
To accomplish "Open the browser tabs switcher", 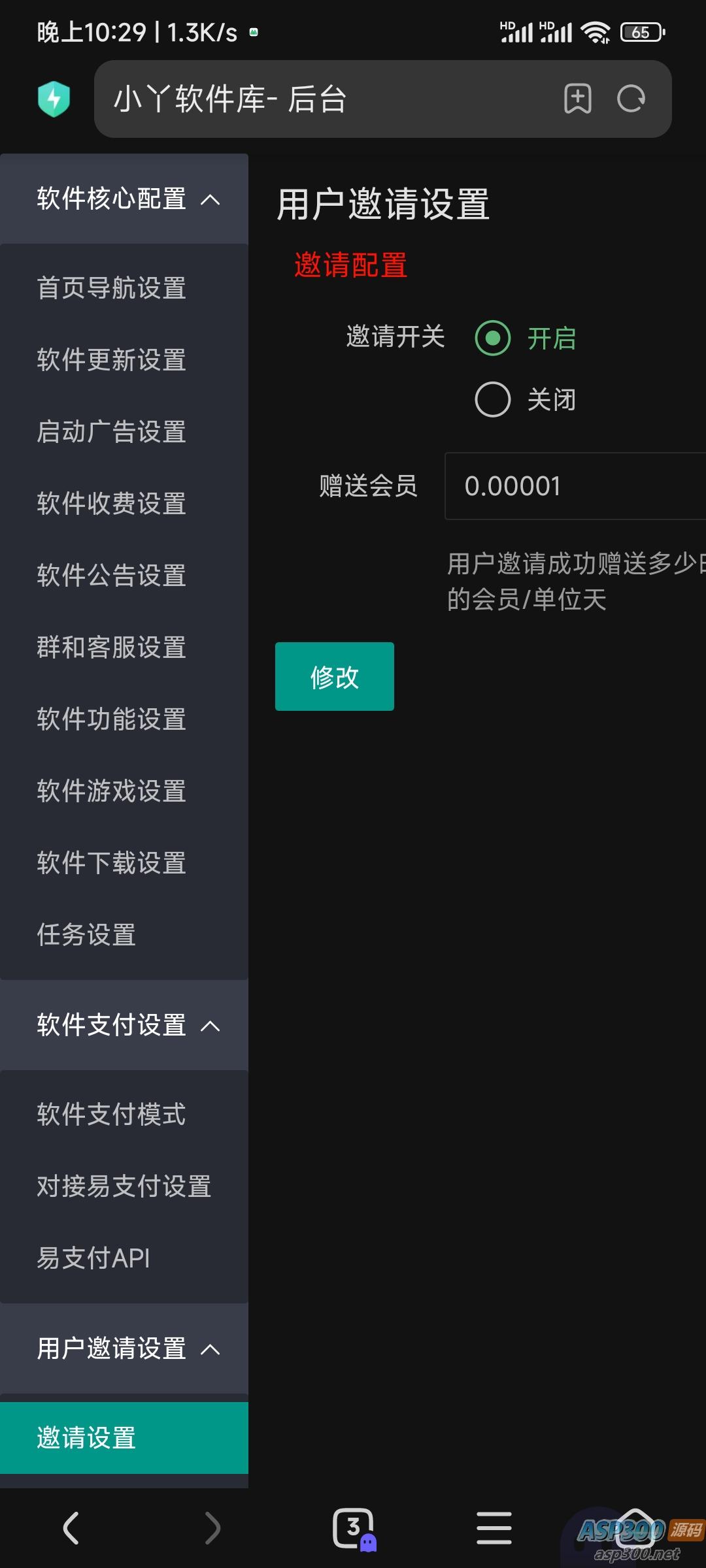I will pos(354,1528).
